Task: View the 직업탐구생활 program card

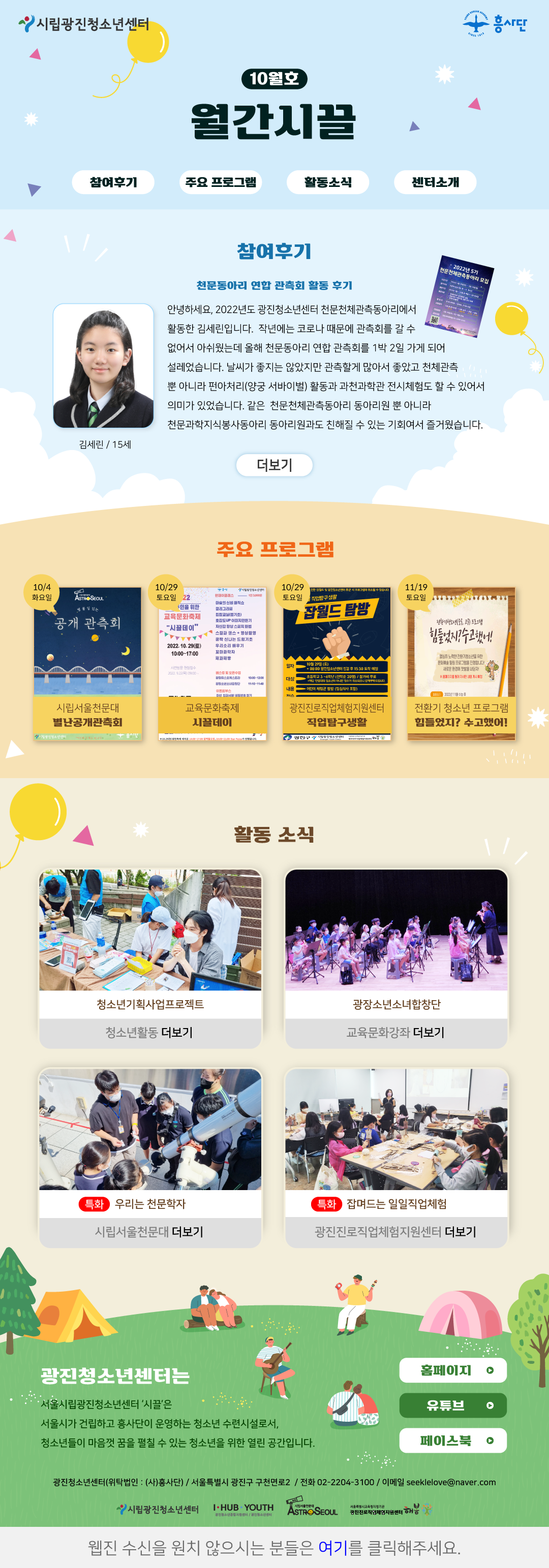Action: [337, 663]
